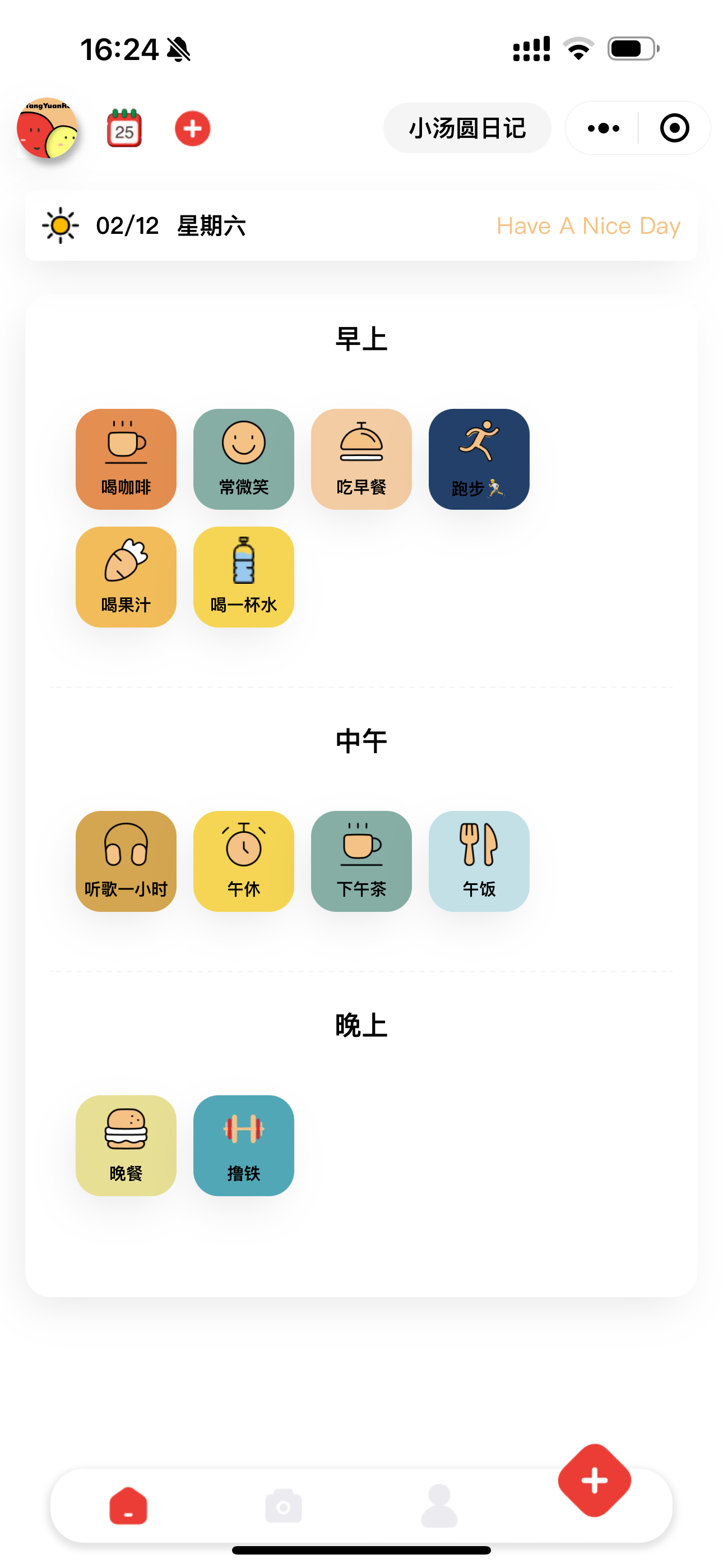Close the mini program with the circle button
Screen dimensions: 723x1568
click(x=674, y=128)
